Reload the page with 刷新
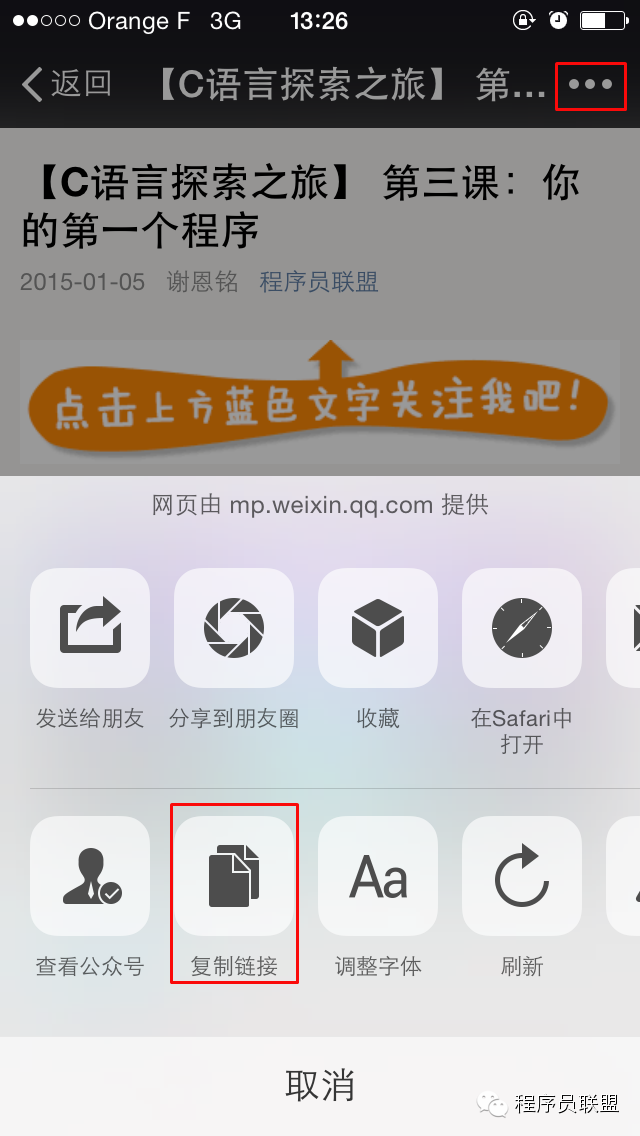Screen dimensions: 640x1136 [x=522, y=876]
